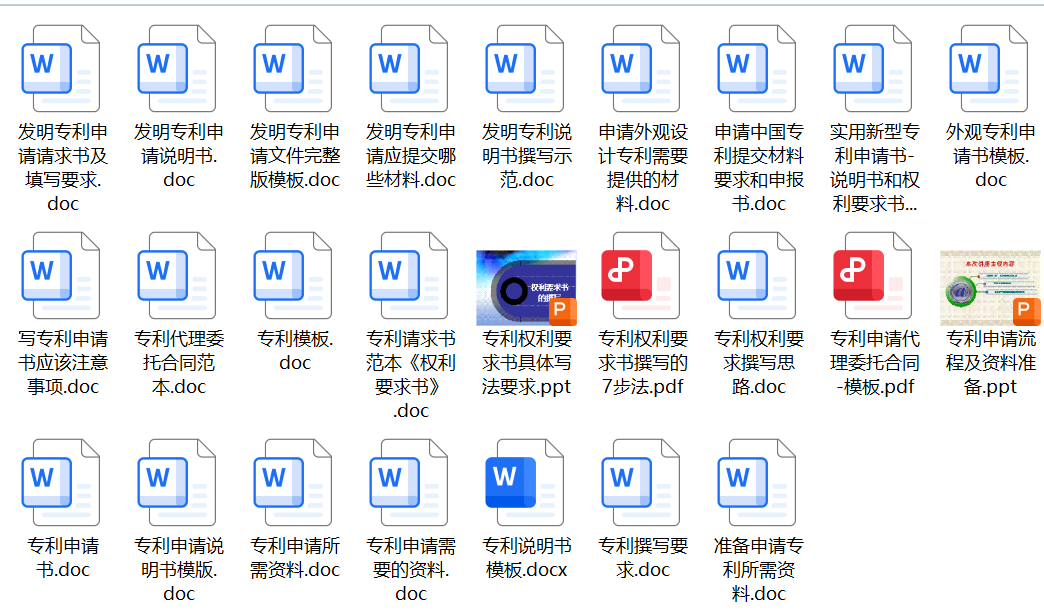Screen dimensions: 1044x612
Task: Open 专利说明书模板.docx
Action: click(x=526, y=483)
